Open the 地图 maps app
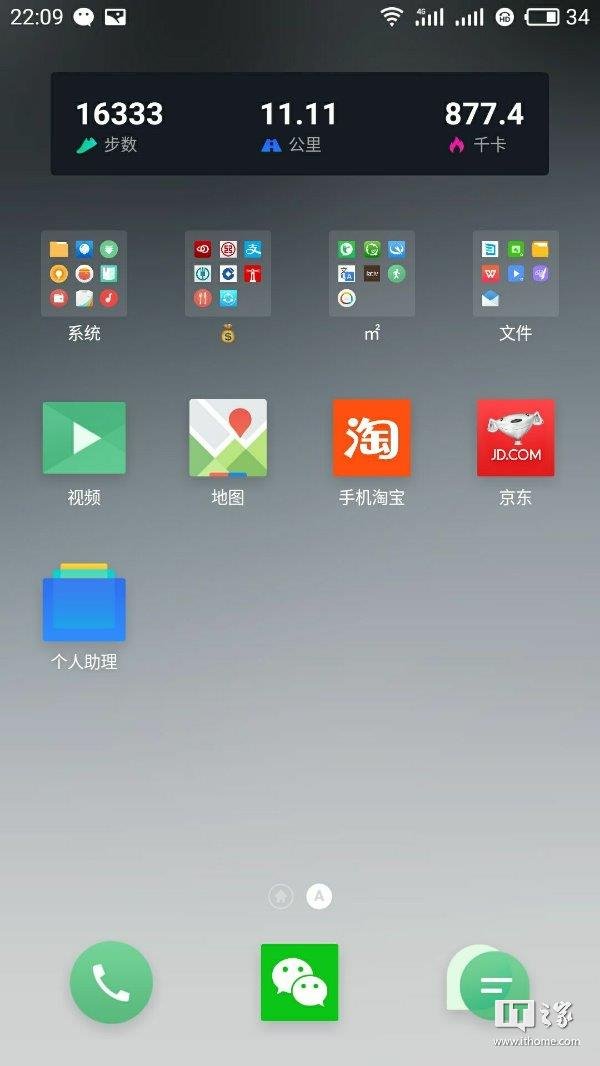This screenshot has height=1066, width=600. 228,438
